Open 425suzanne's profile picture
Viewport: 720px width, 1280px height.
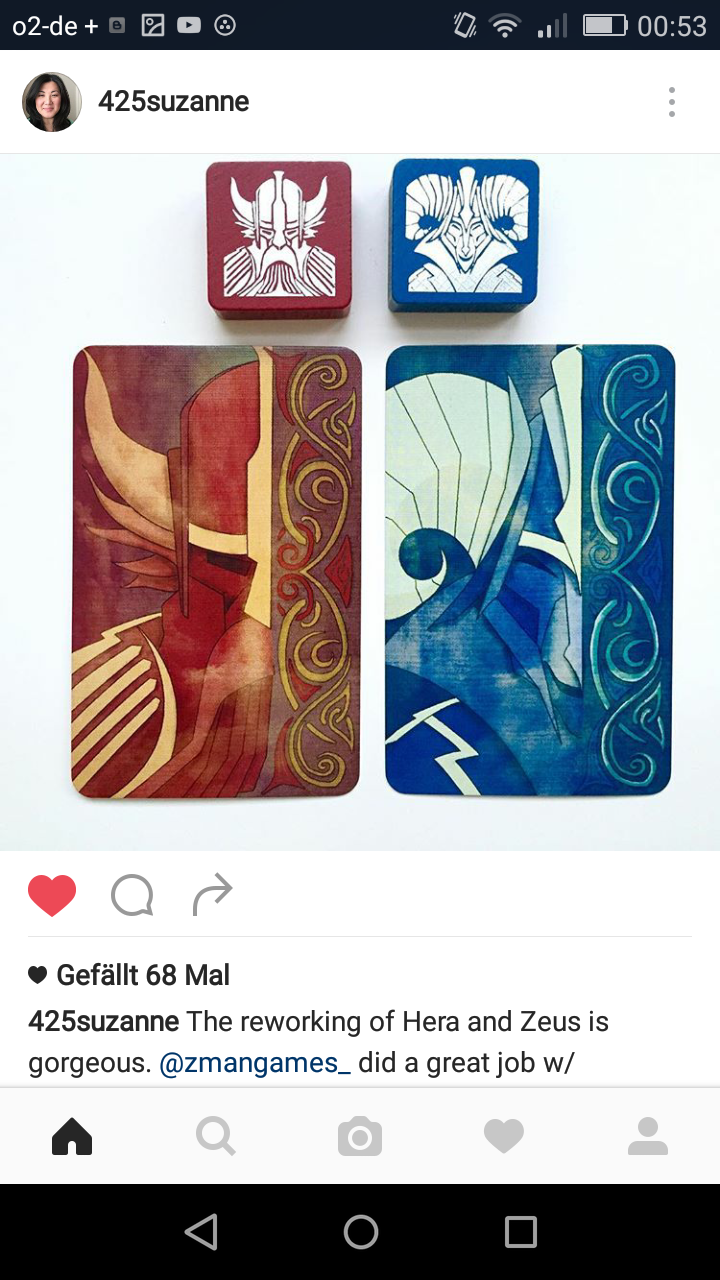(52, 102)
